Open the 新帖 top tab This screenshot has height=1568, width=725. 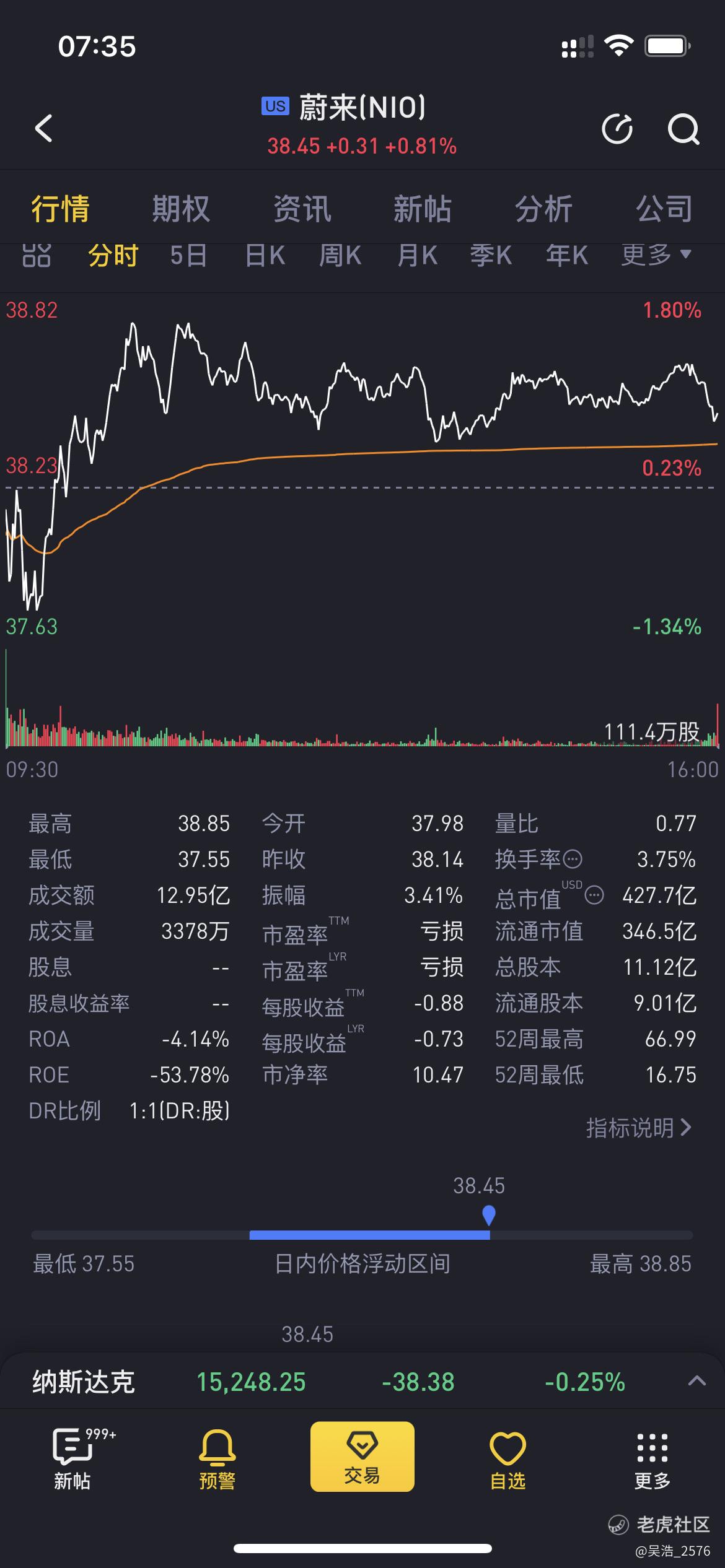(422, 208)
